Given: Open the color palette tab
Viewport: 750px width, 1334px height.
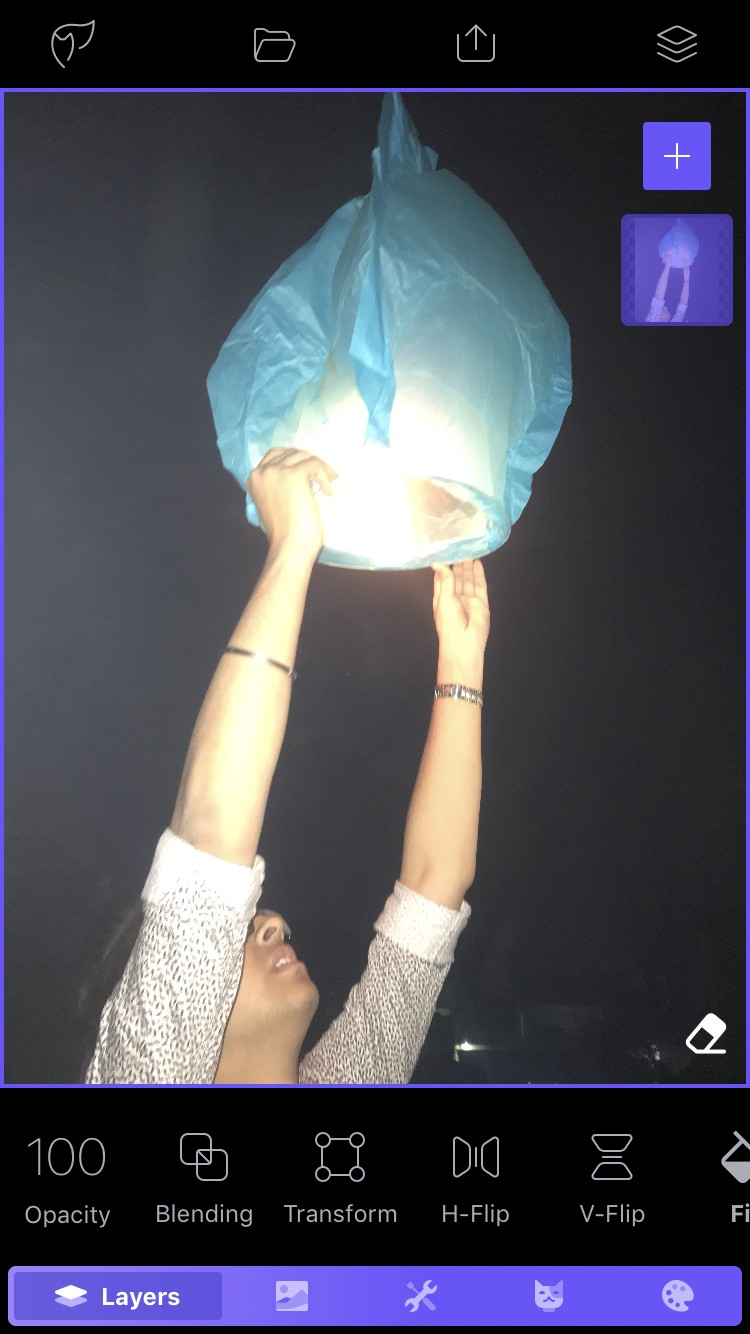Looking at the screenshot, I should 678,1297.
